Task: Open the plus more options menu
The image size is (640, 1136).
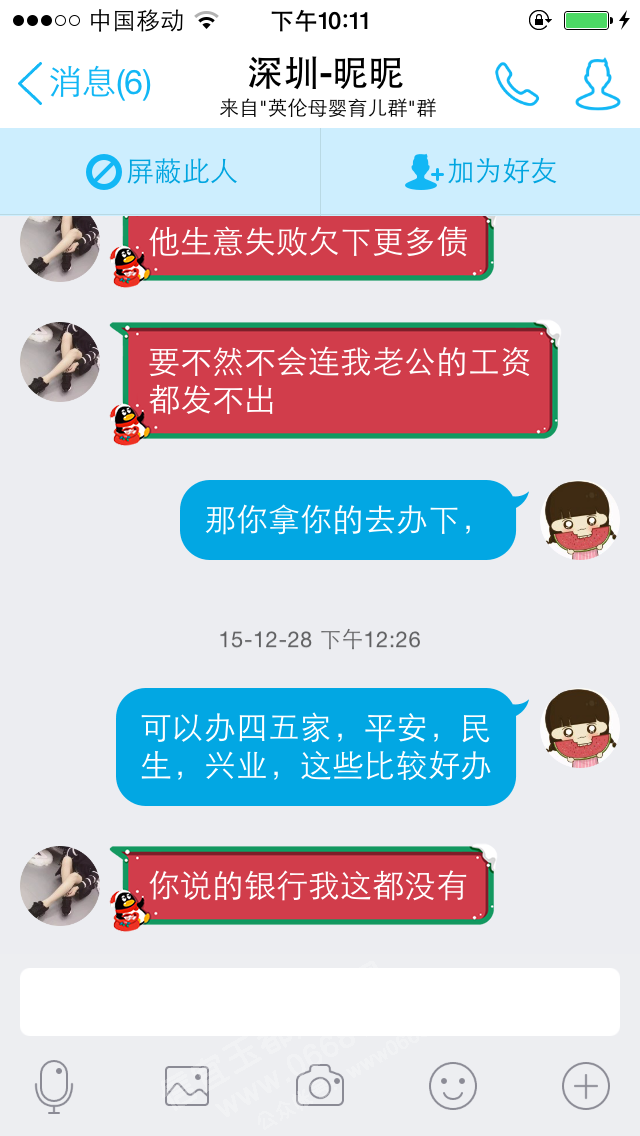Action: pyautogui.click(x=586, y=1086)
